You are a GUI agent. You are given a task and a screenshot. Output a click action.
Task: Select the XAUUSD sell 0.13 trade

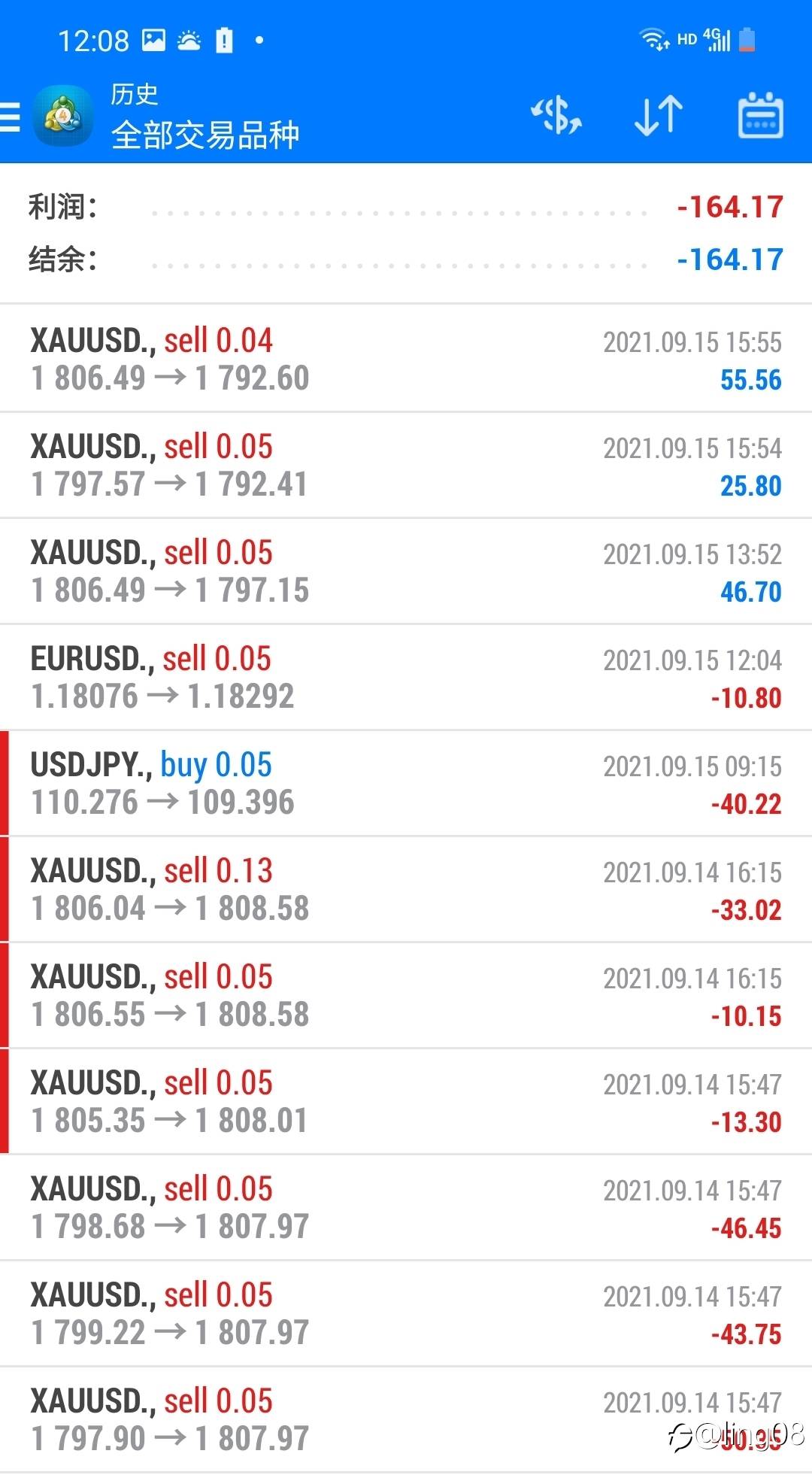[x=406, y=889]
